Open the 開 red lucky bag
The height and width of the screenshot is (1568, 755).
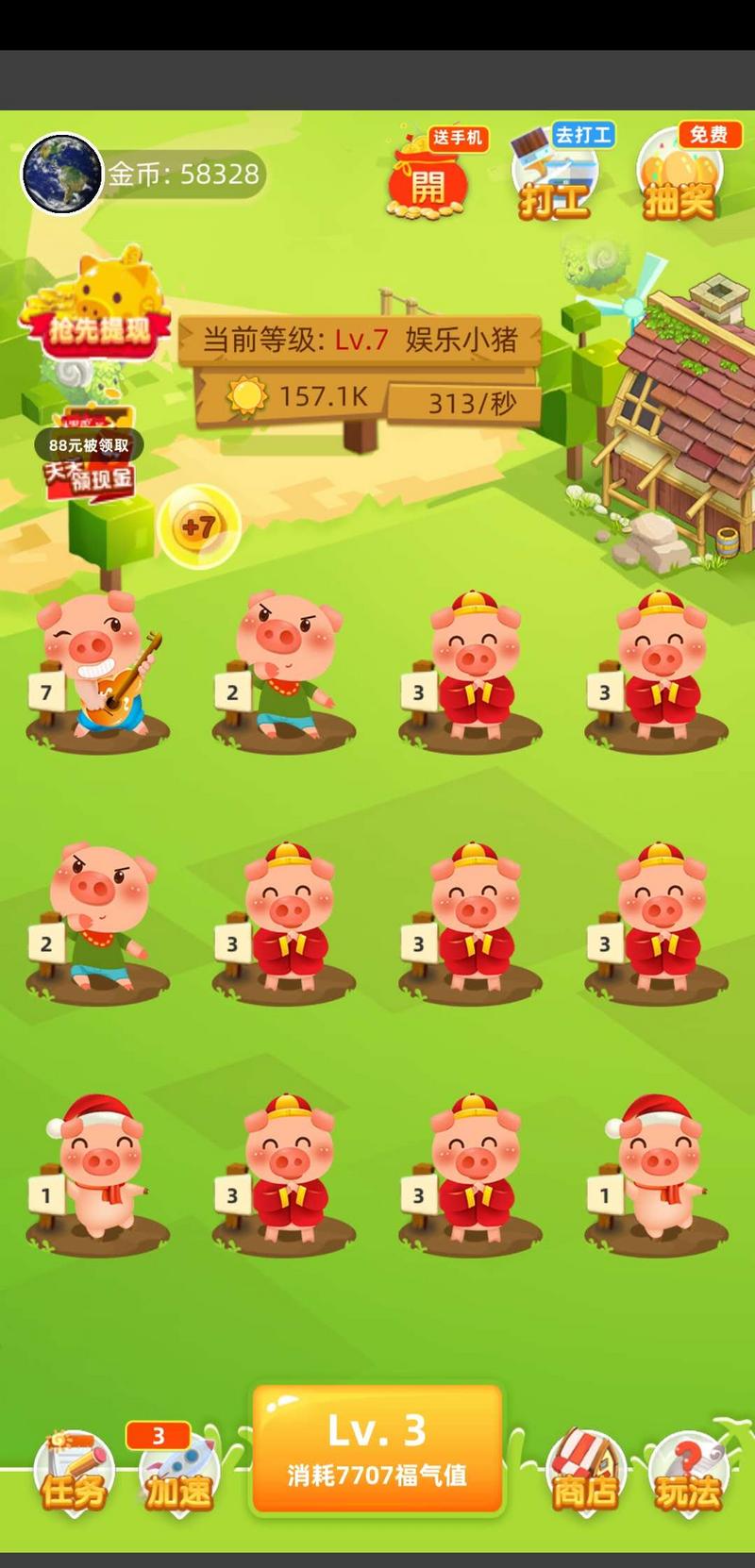point(428,179)
